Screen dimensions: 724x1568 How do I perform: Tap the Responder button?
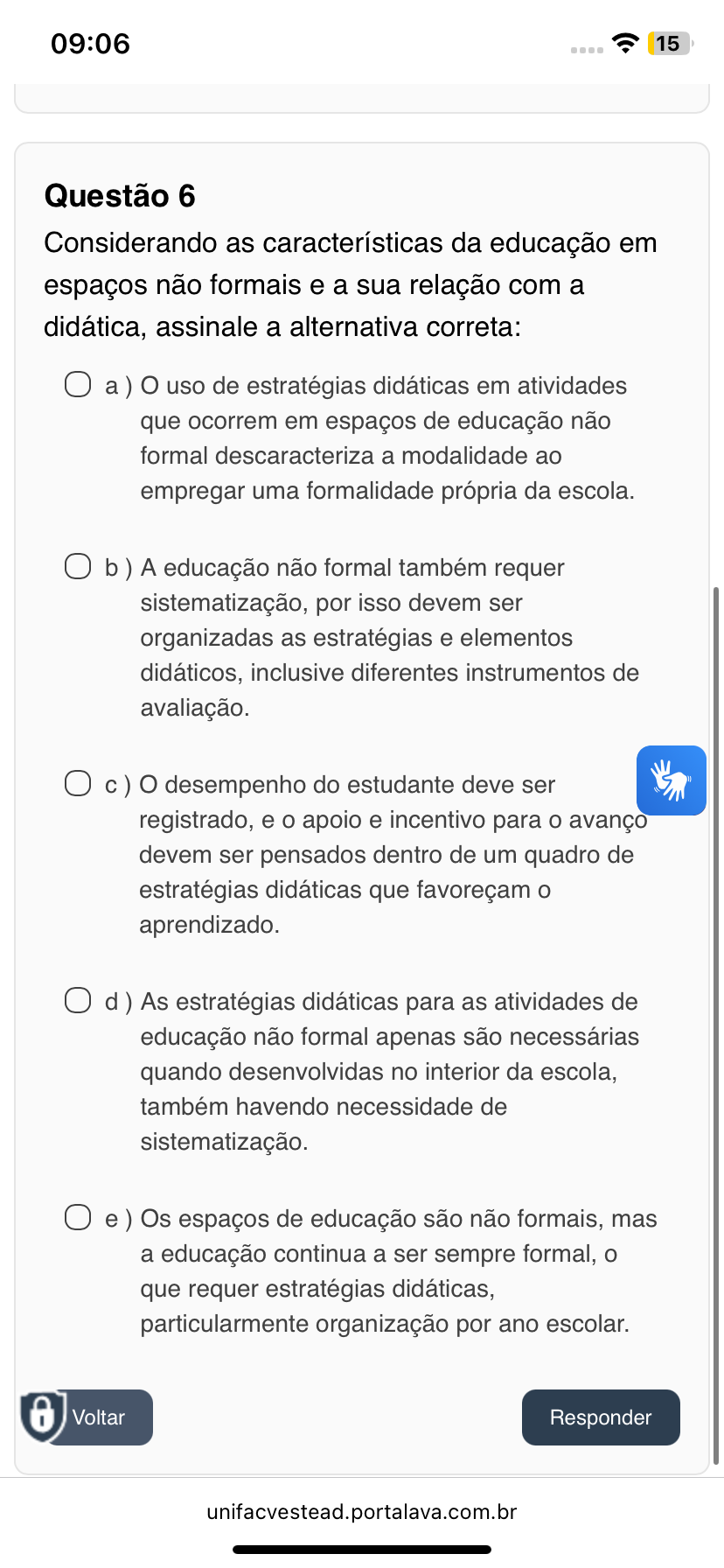click(601, 1417)
